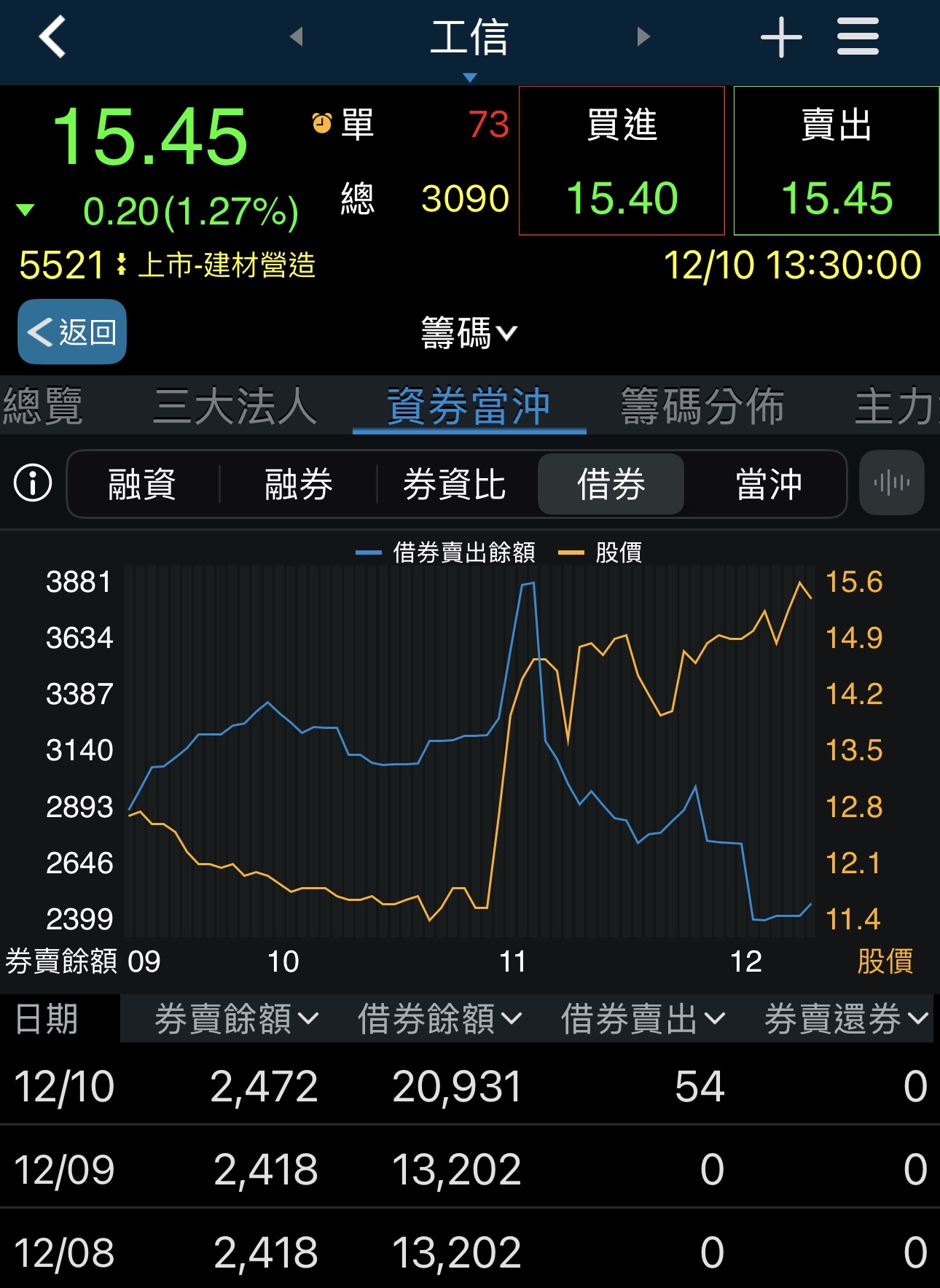The width and height of the screenshot is (940, 1288).
Task: Expand the 籌碼 dropdown
Action: [x=469, y=333]
